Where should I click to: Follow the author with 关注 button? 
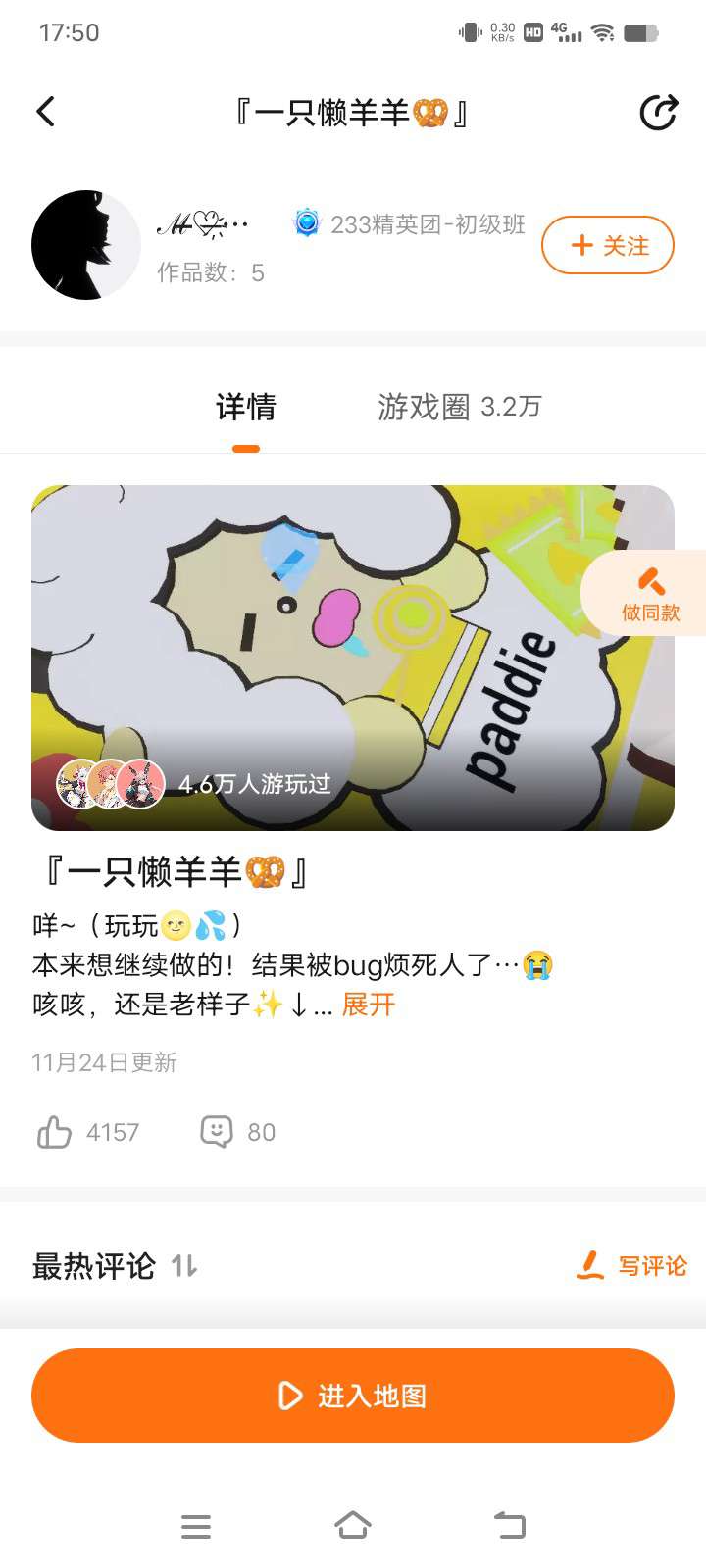point(608,245)
